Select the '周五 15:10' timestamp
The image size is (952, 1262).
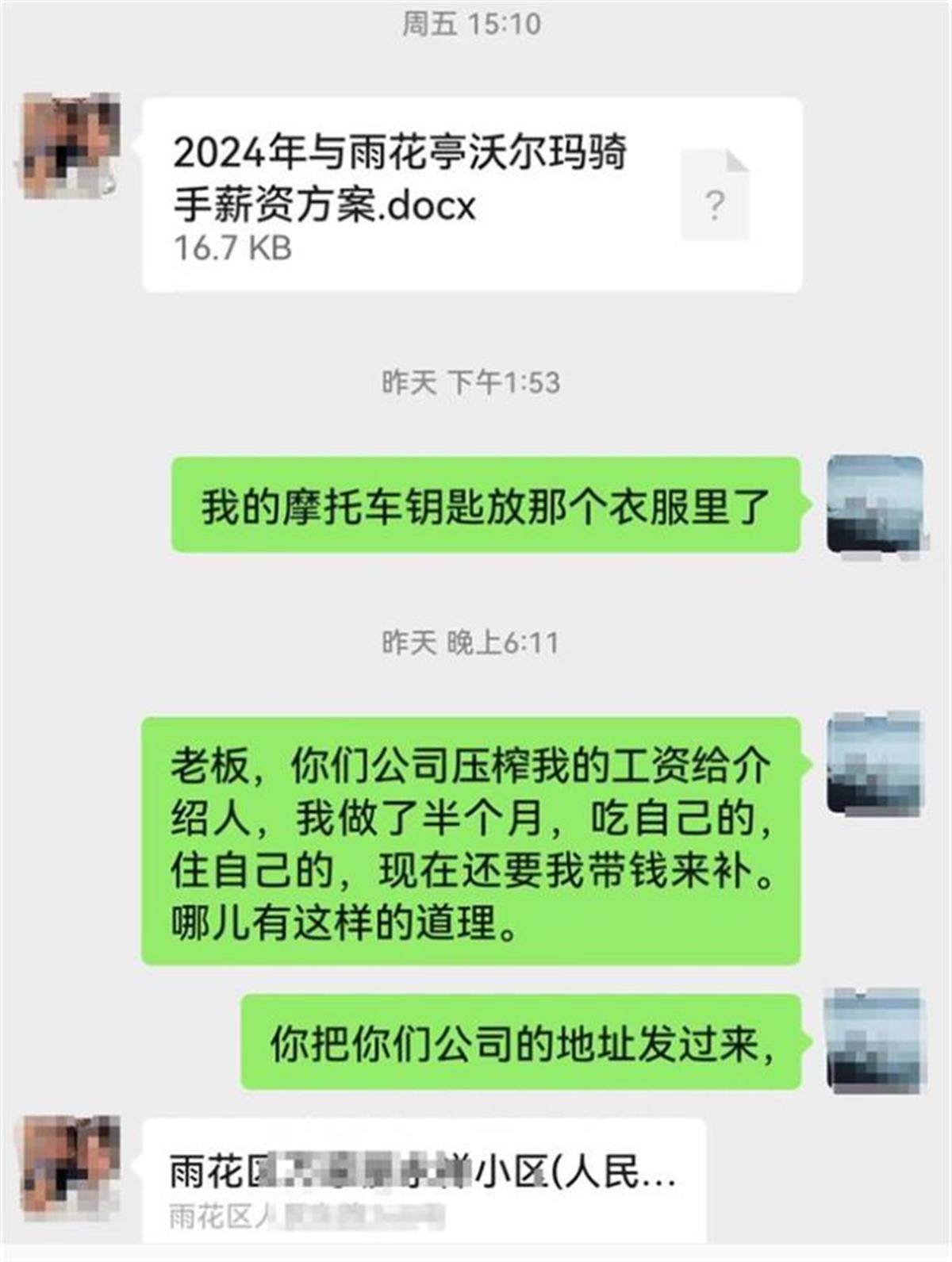click(x=473, y=26)
